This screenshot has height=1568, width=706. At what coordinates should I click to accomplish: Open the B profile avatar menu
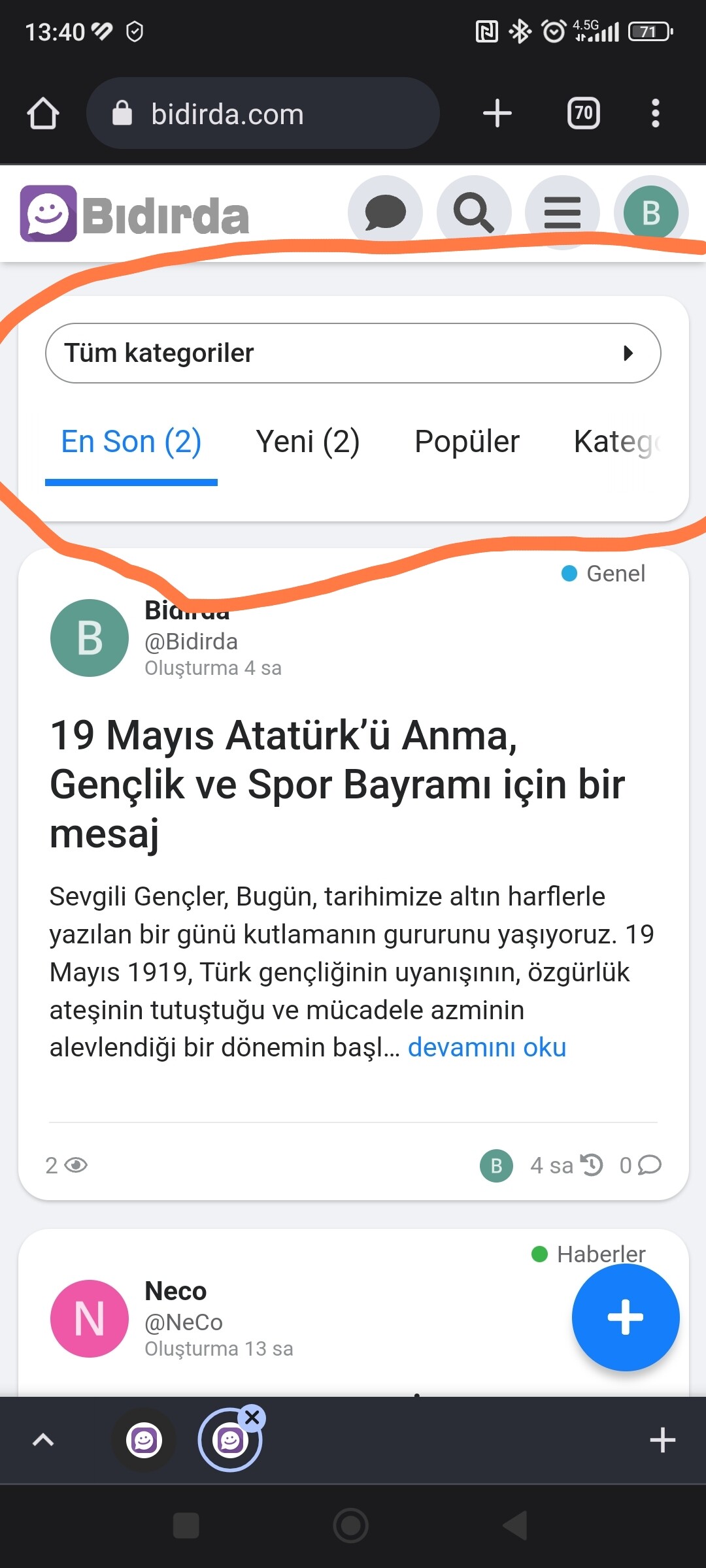pyautogui.click(x=650, y=212)
